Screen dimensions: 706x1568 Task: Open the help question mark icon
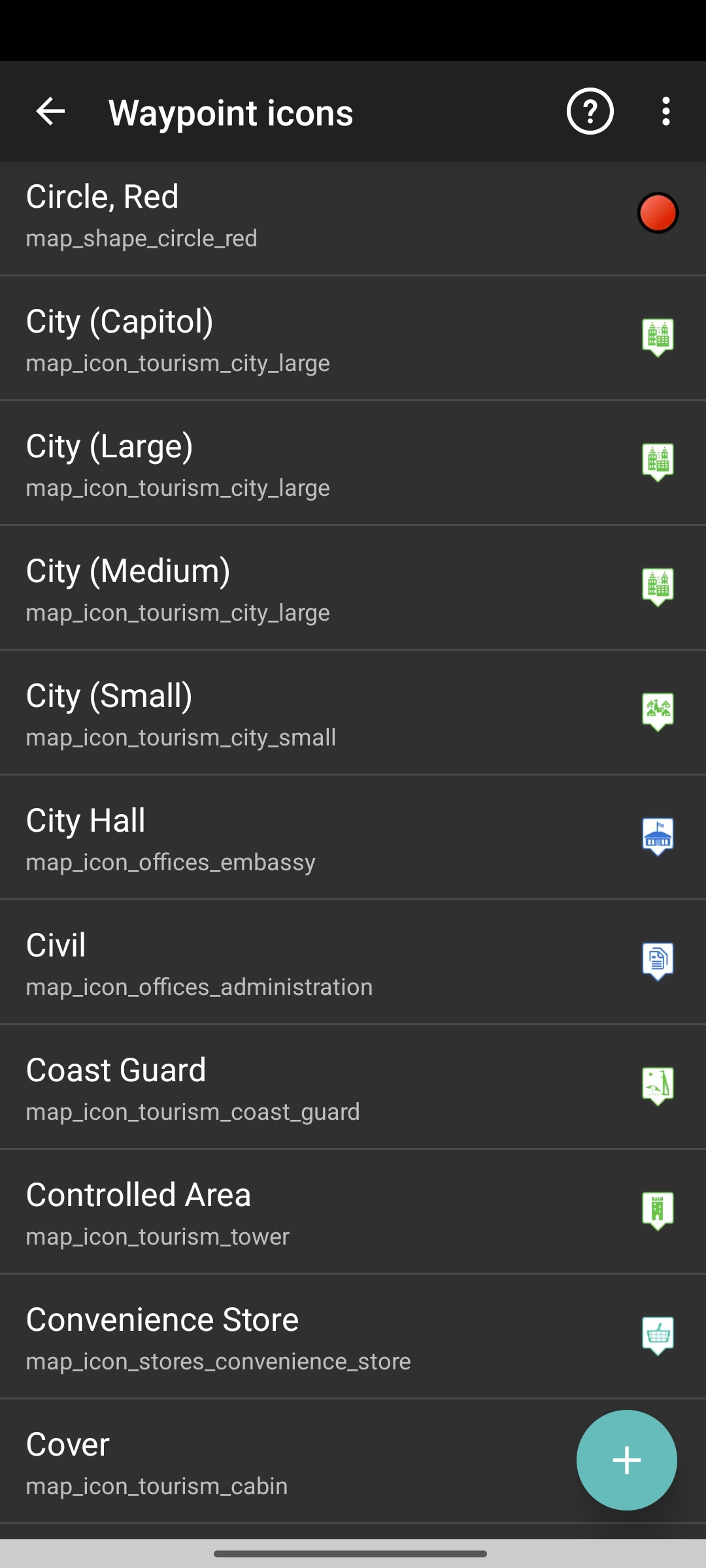tap(590, 112)
